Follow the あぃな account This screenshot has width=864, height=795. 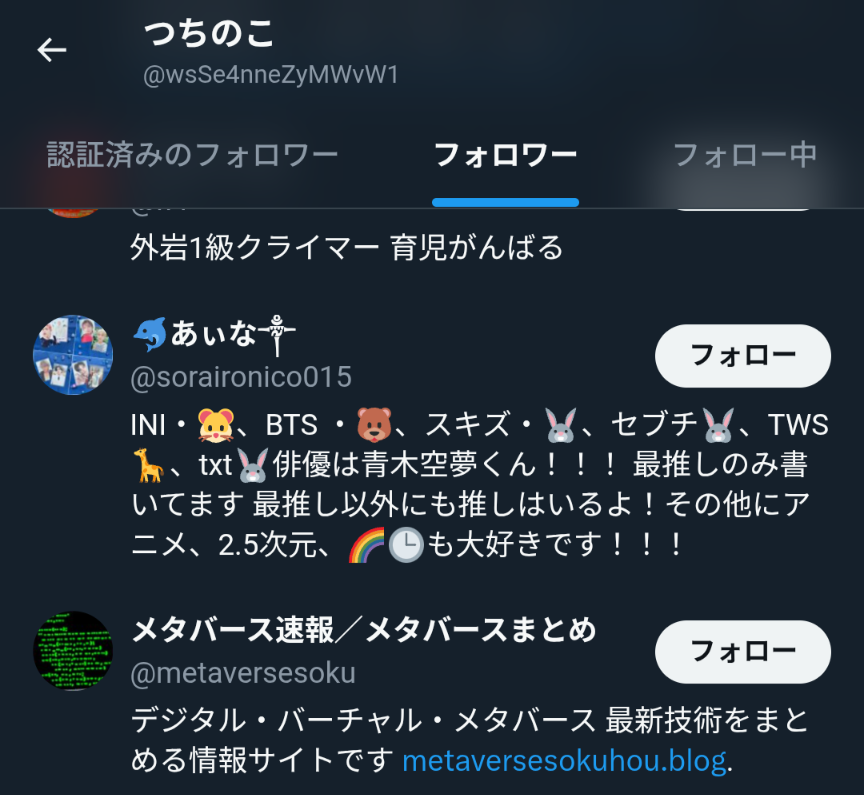(742, 355)
